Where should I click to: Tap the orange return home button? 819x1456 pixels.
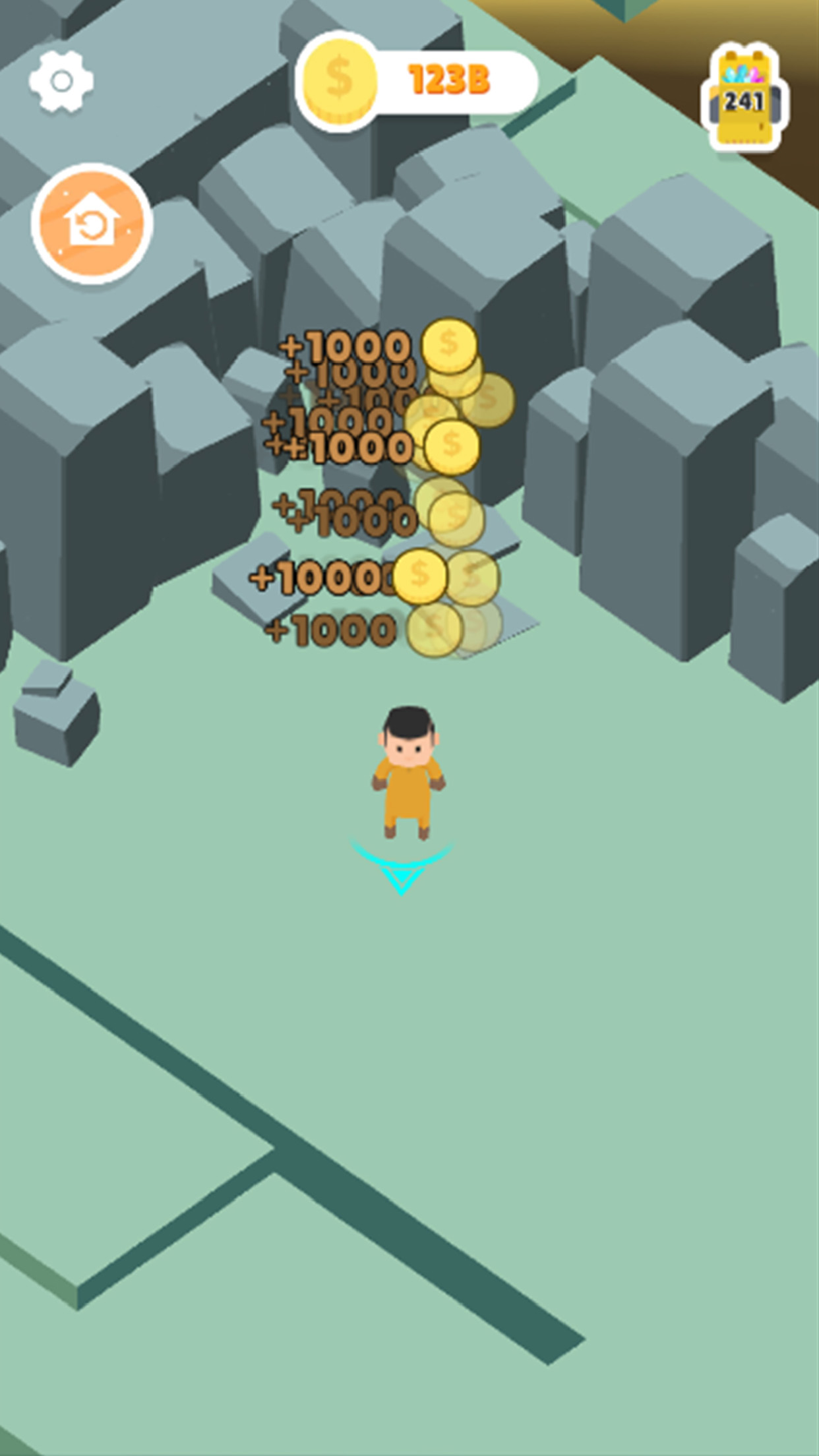click(92, 223)
